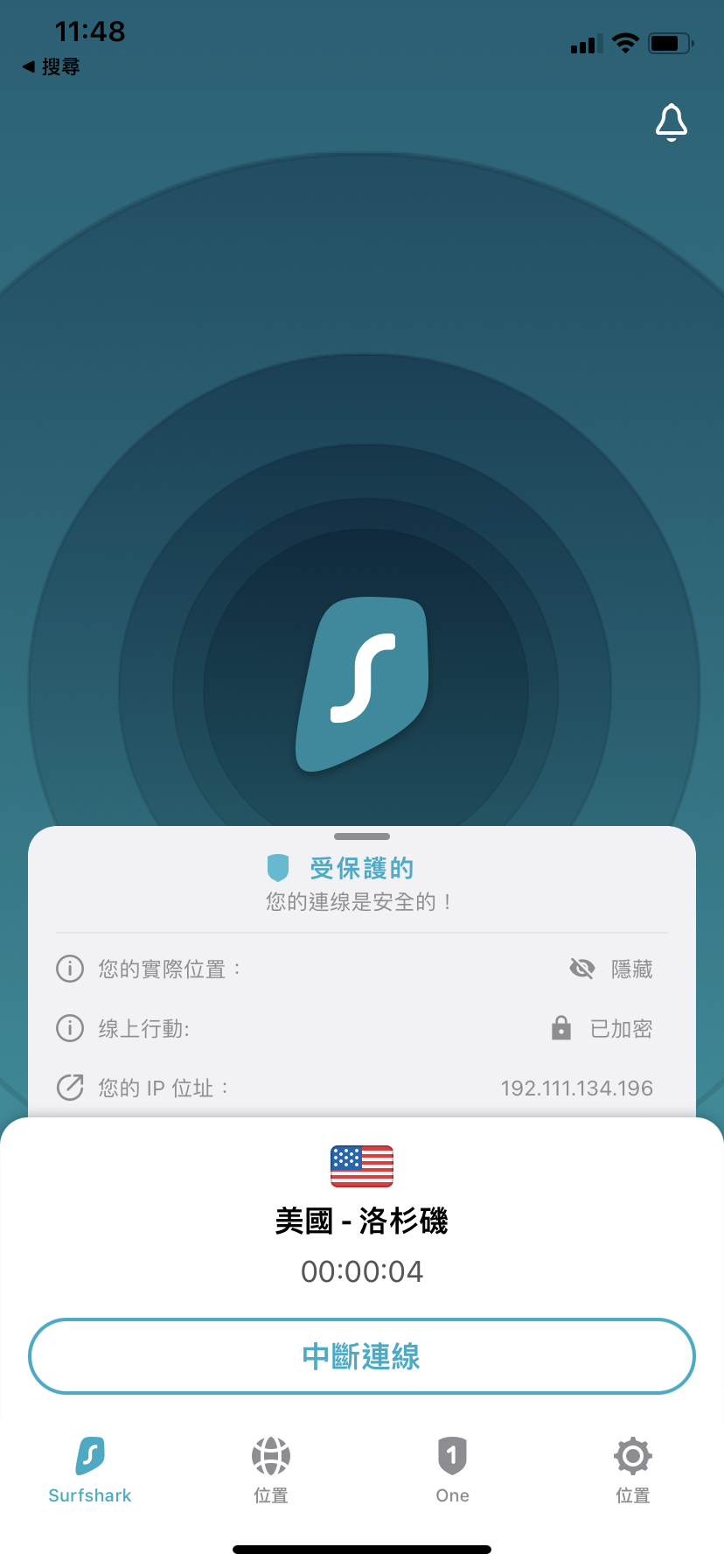724x1568 pixels.
Task: Show info about 線上行動
Action: point(70,1028)
